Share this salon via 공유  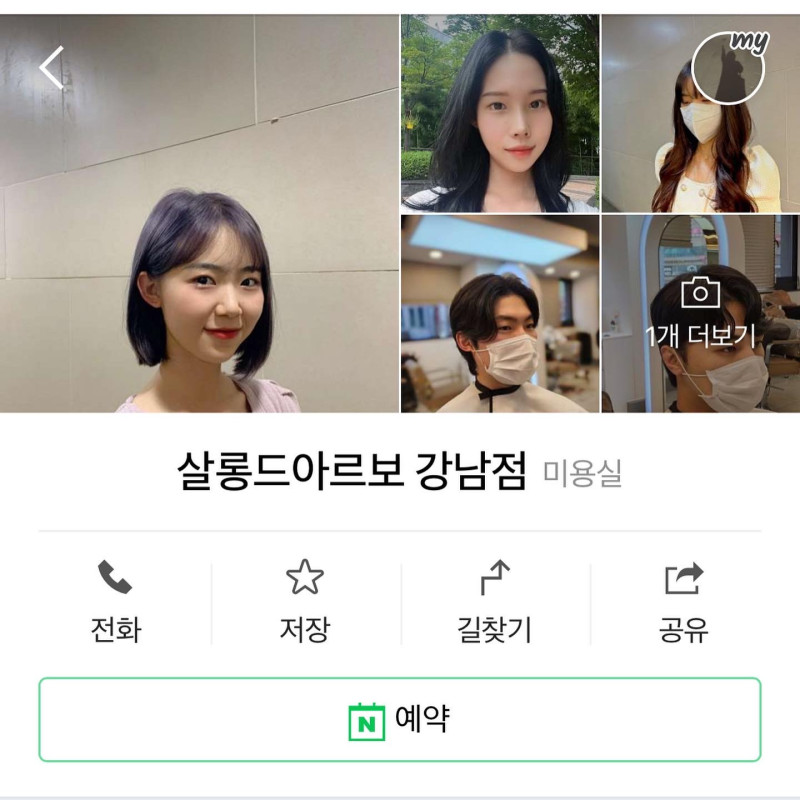tap(684, 602)
